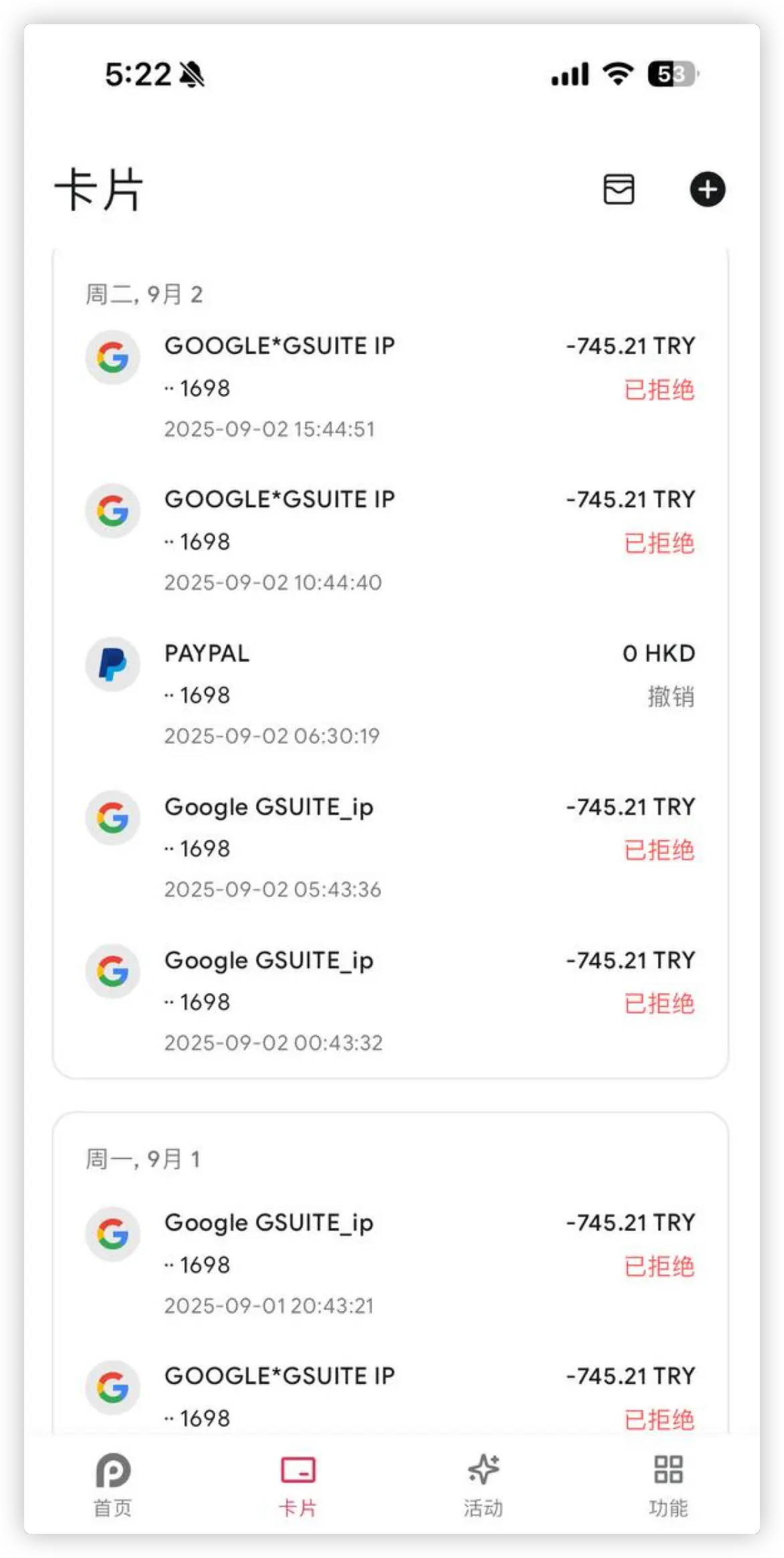Open the 功能 tab
This screenshot has height=1558, width=784.
coord(668,1484)
